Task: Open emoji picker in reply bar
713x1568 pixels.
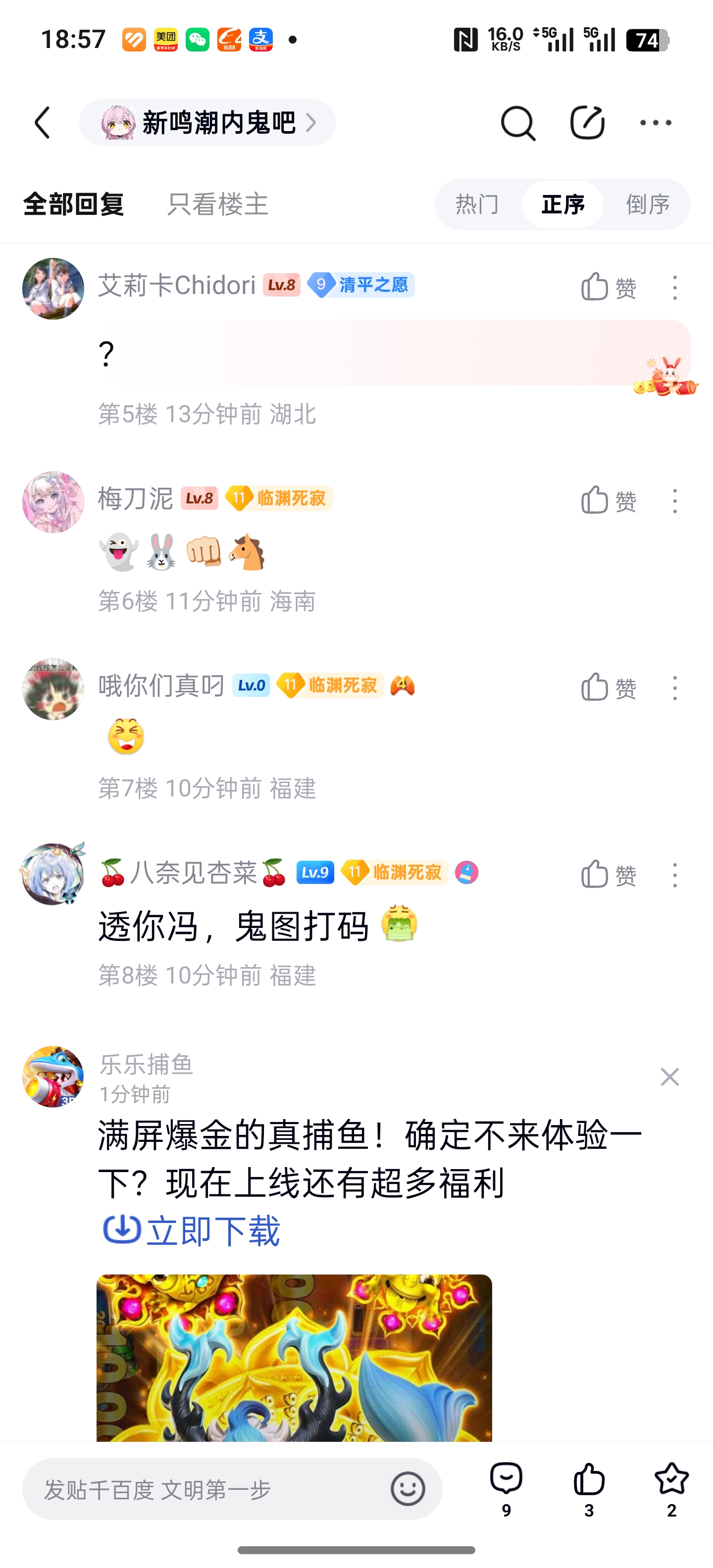Action: (407, 1489)
